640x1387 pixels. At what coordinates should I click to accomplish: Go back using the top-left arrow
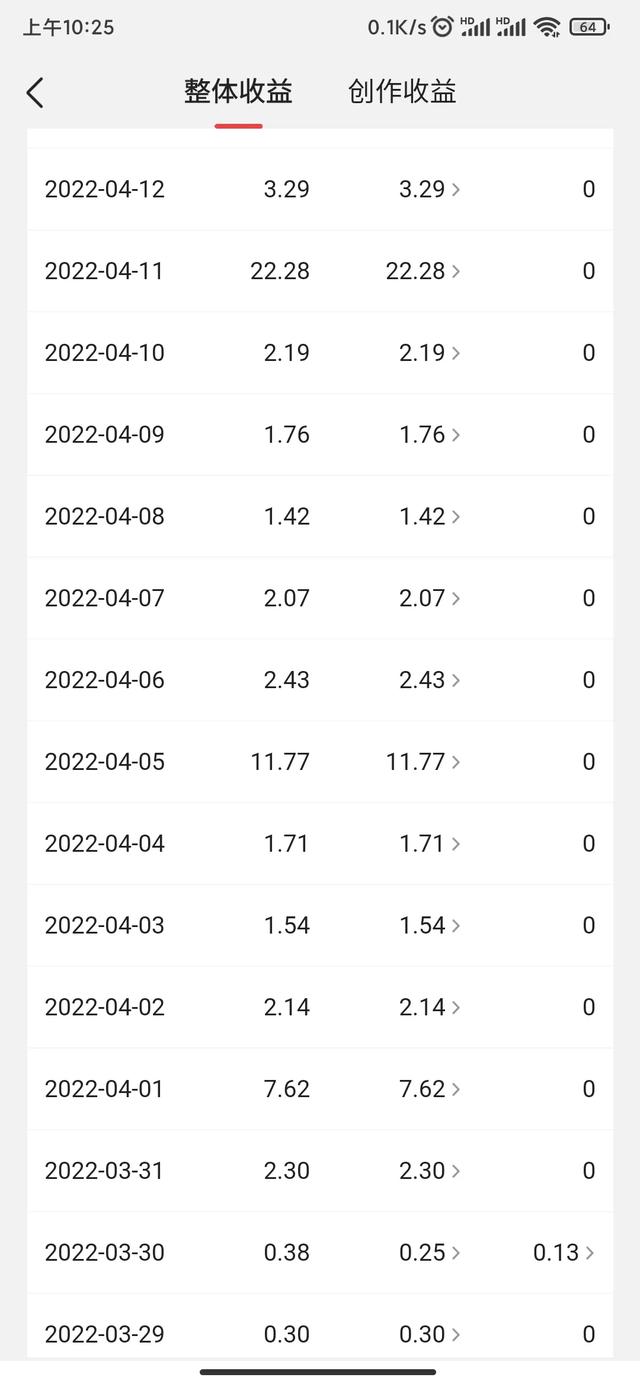(35, 93)
